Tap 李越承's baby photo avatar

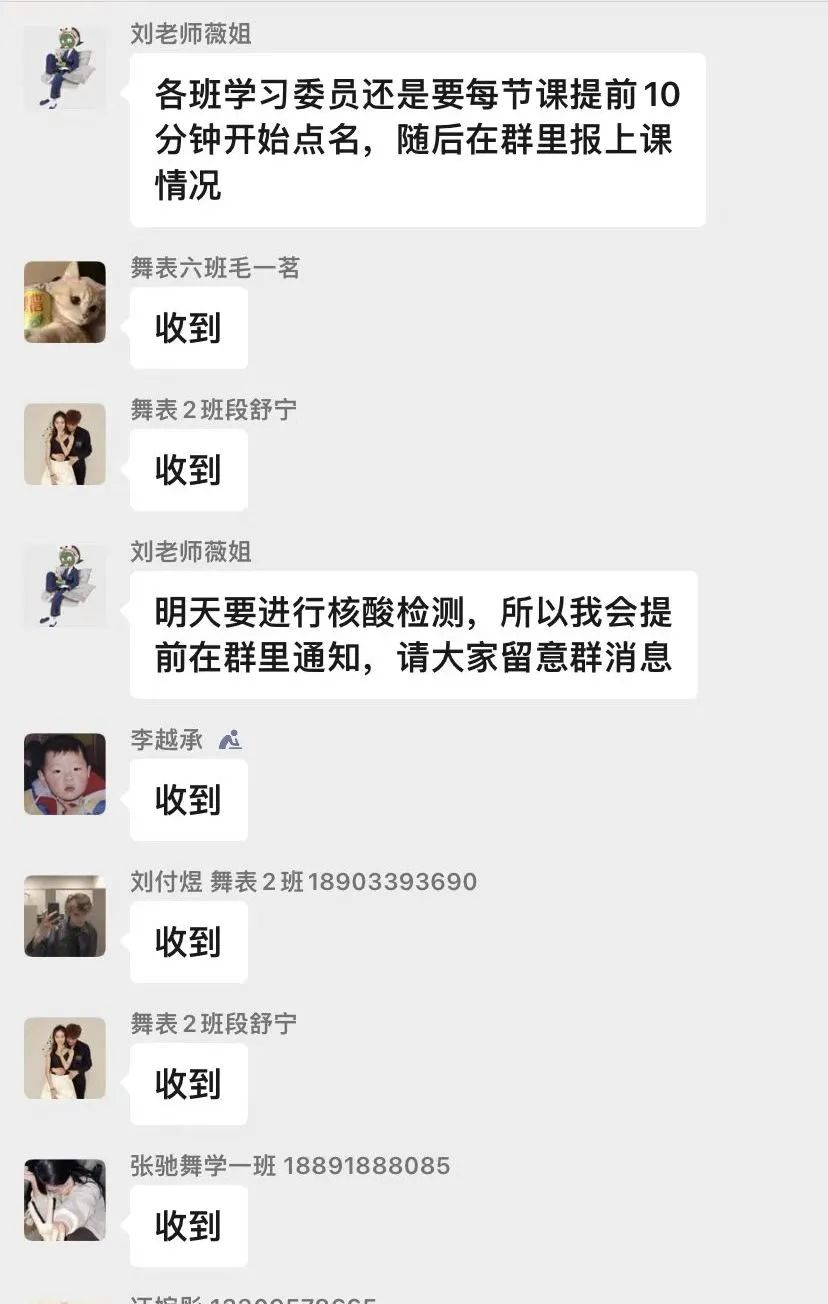click(65, 774)
